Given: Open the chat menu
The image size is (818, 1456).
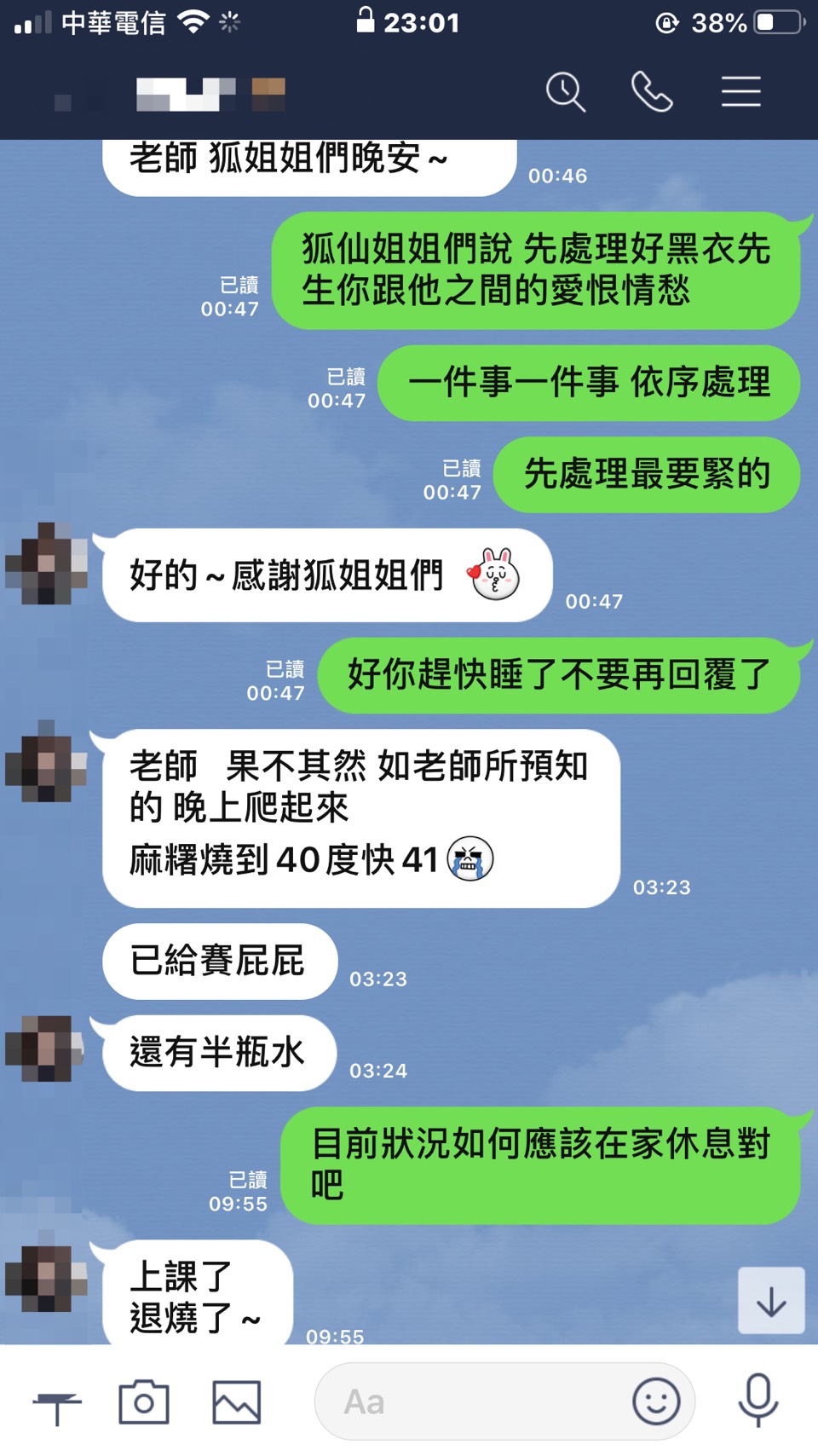Looking at the screenshot, I should pyautogui.click(x=740, y=92).
